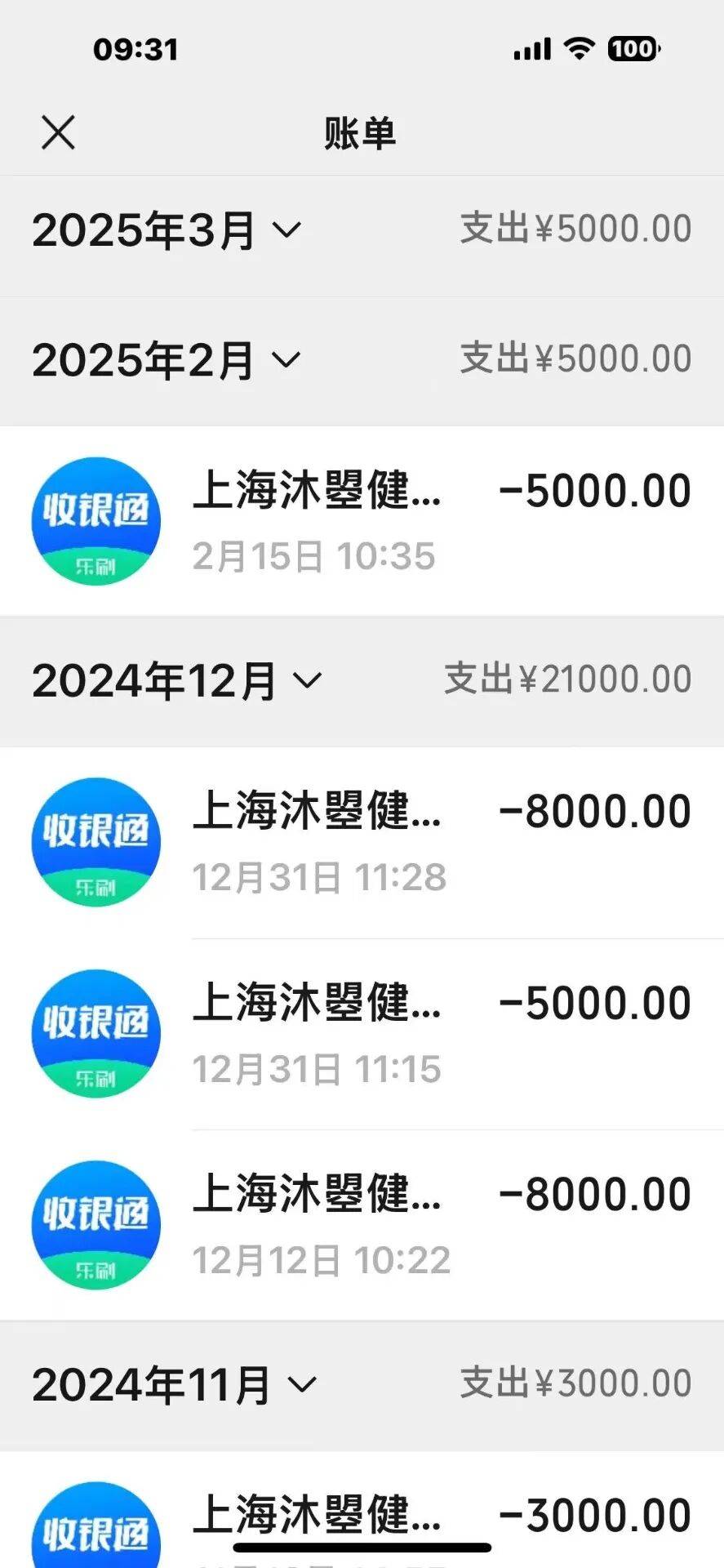Expand the 2025年3月 month dropdown

point(167,229)
